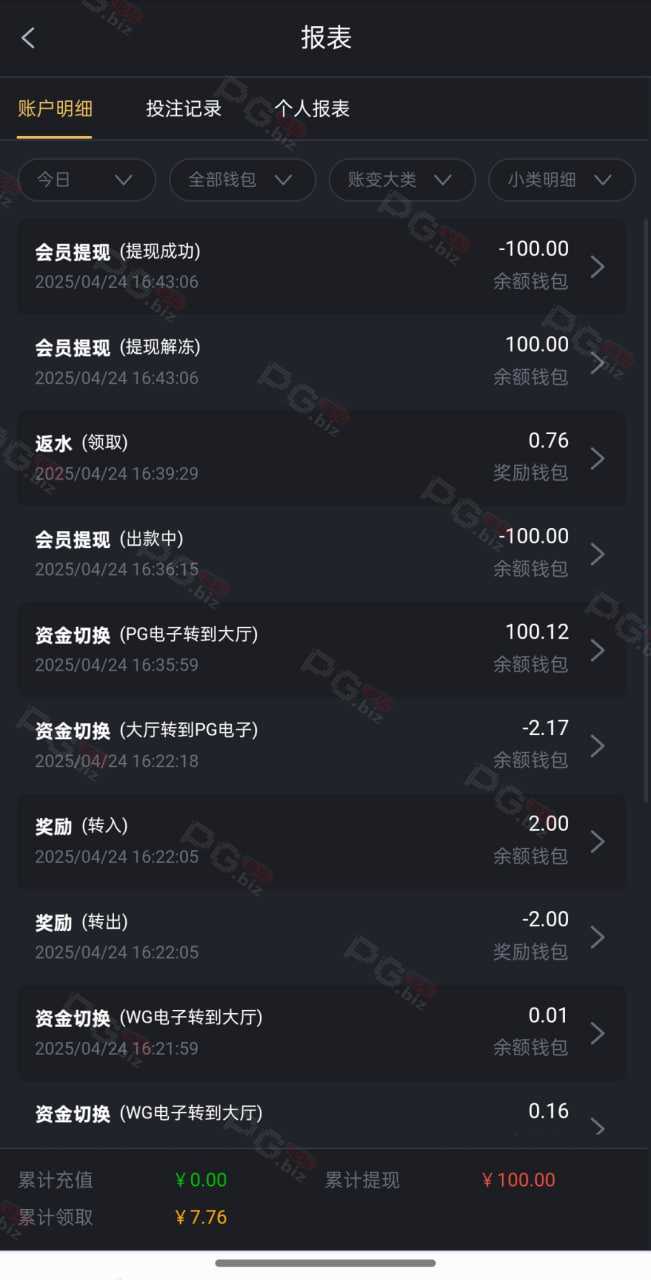View 资金切换 (PG电子转到大厅) details

[322, 650]
